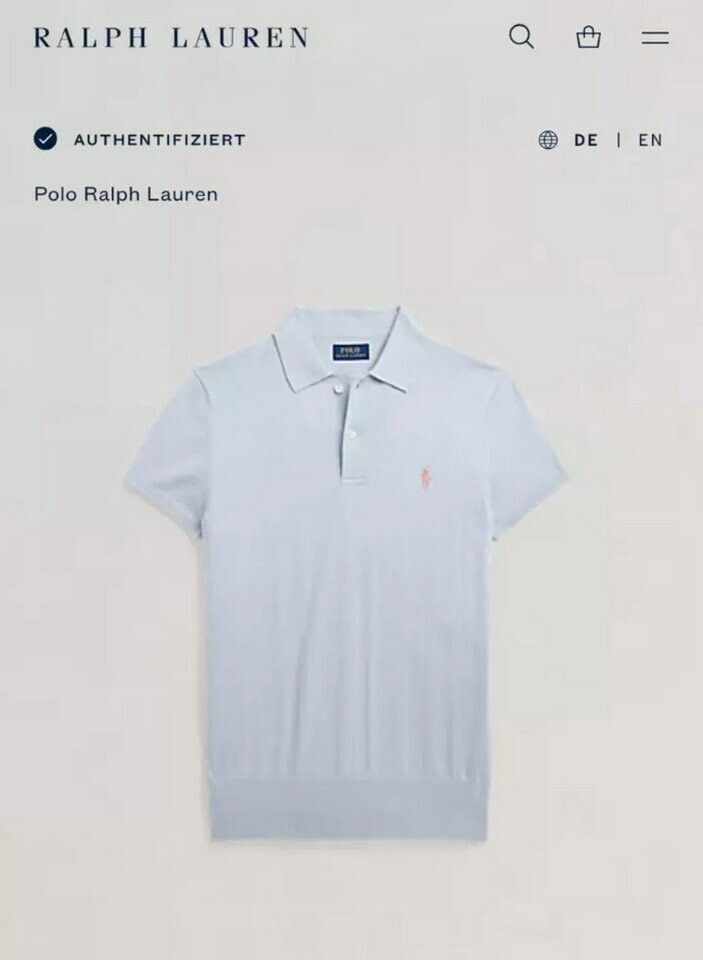
Task: Open the shopping bag
Action: (588, 37)
